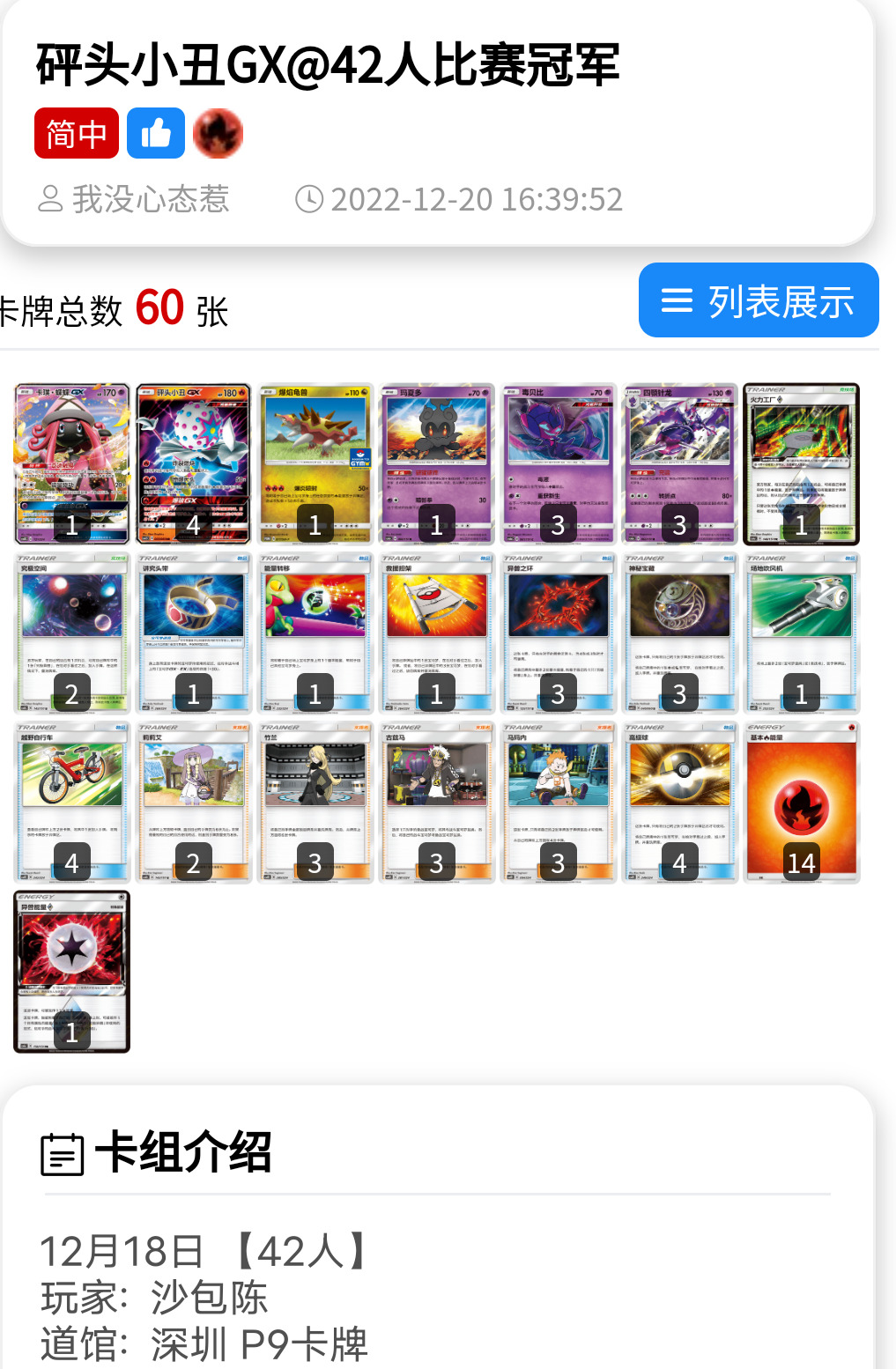This screenshot has width=896, height=1369.
Task: View the 莉莉艾 supporter card
Action: (193, 802)
